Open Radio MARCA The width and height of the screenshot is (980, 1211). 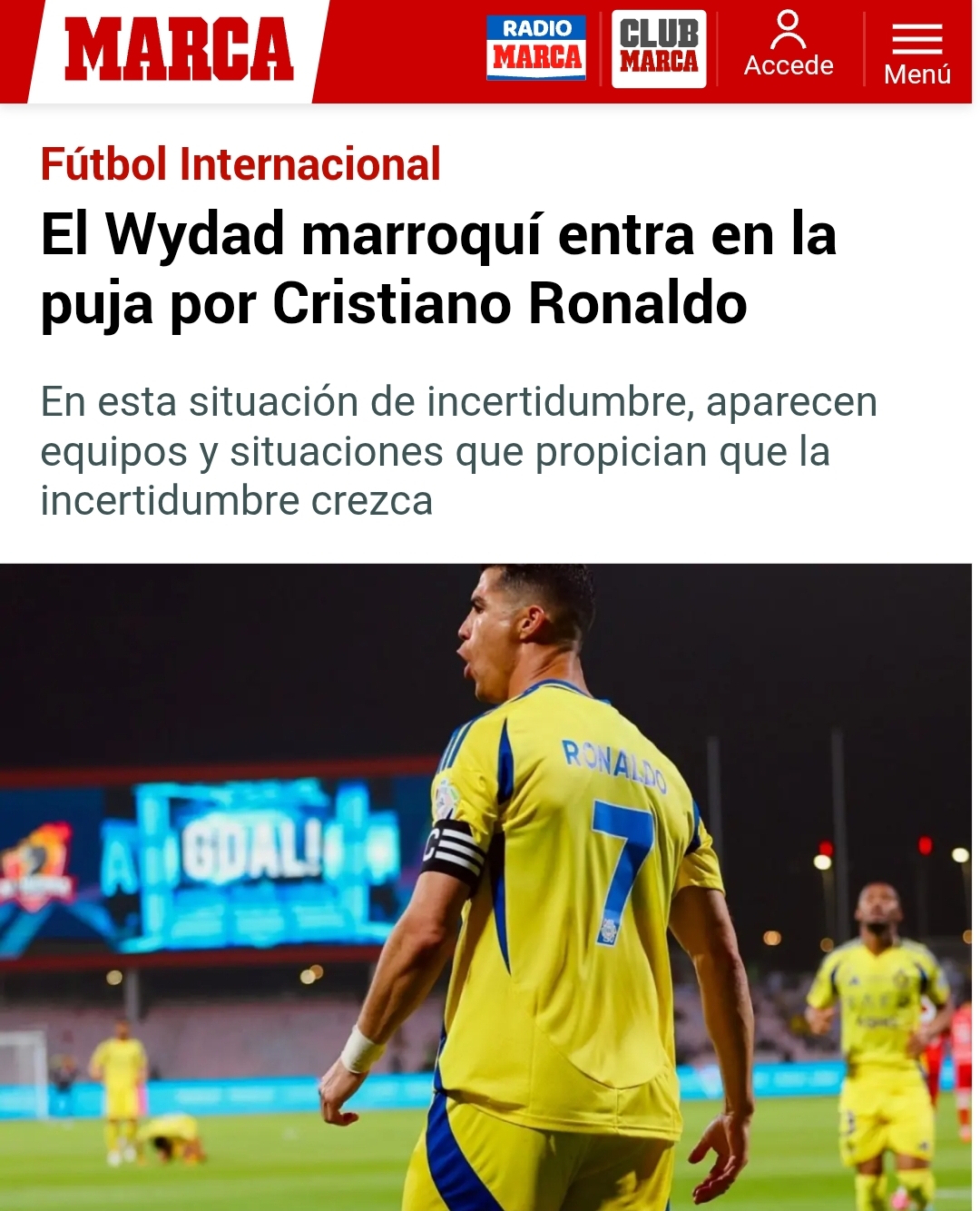coord(535,49)
